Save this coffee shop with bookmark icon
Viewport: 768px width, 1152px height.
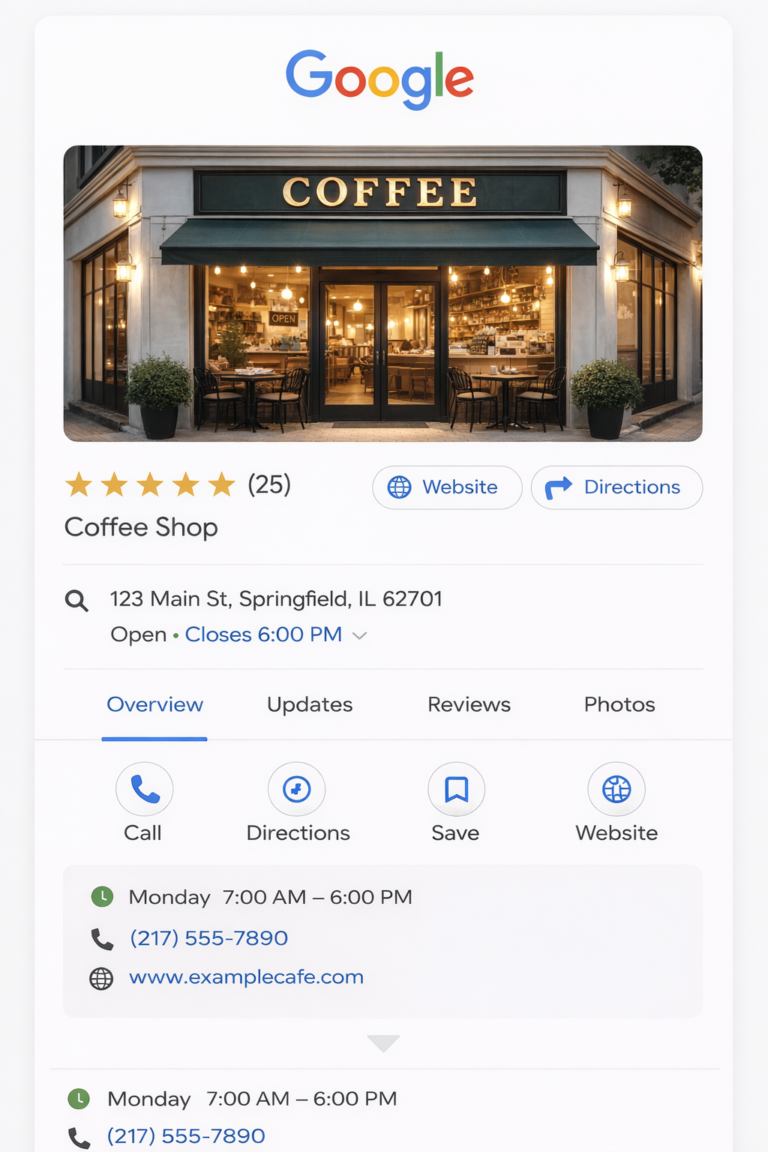456,790
